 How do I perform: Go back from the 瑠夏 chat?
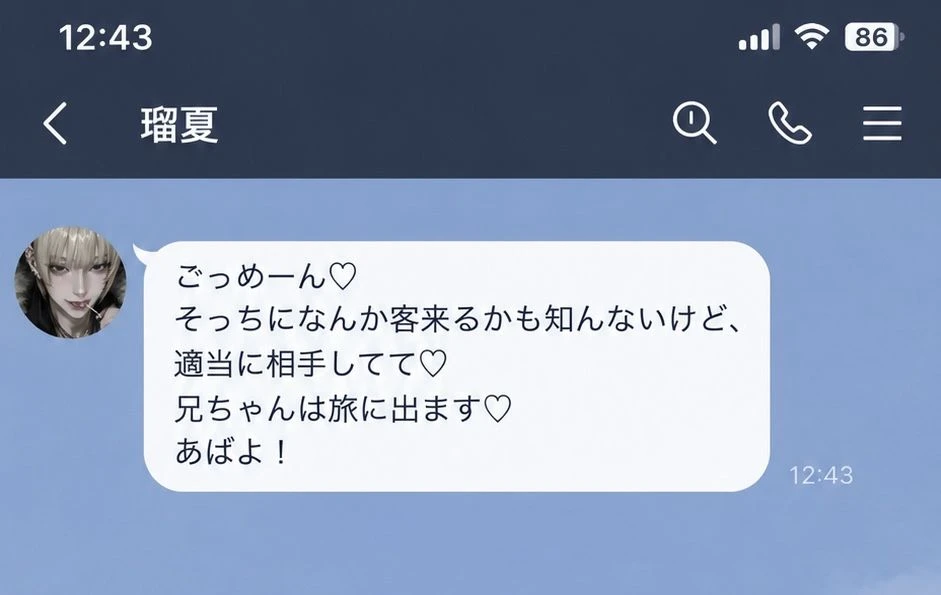pyautogui.click(x=55, y=124)
